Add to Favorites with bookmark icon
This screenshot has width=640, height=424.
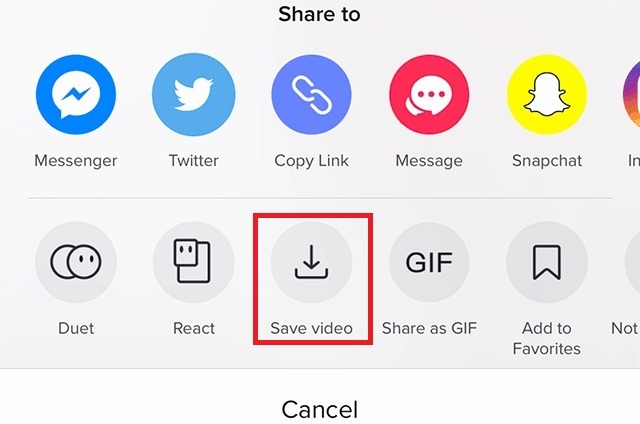click(x=547, y=262)
